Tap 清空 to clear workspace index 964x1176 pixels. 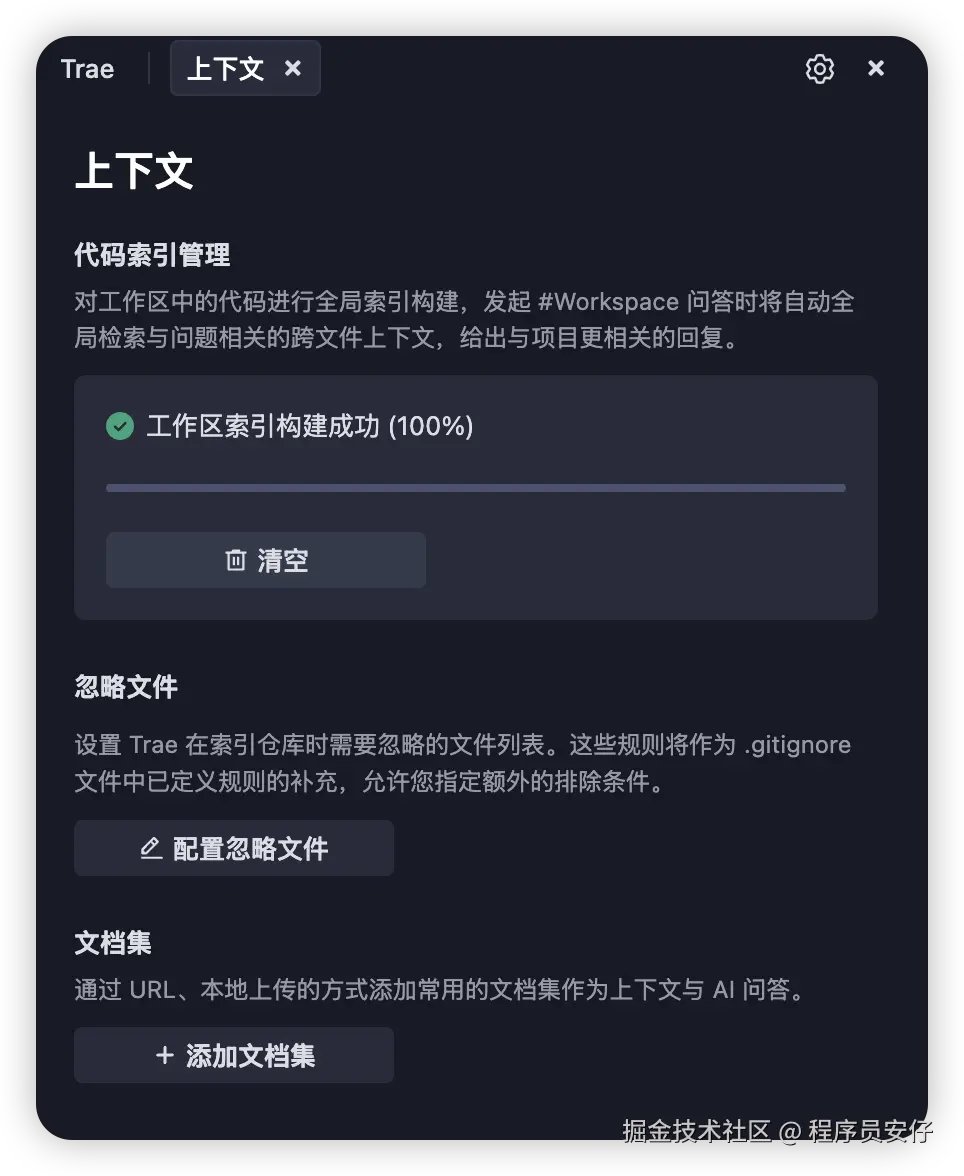tap(266, 560)
